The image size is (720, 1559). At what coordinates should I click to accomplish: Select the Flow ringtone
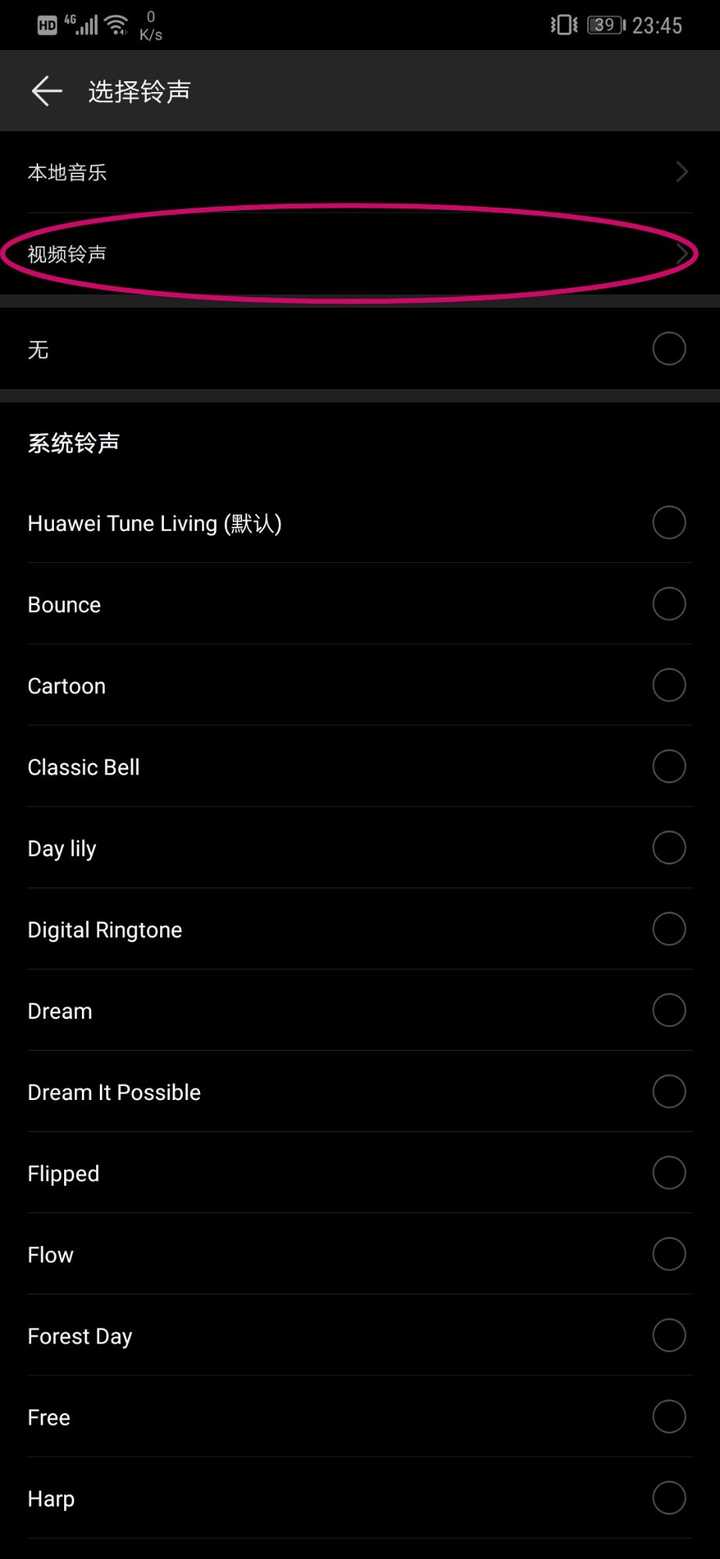coord(668,1254)
